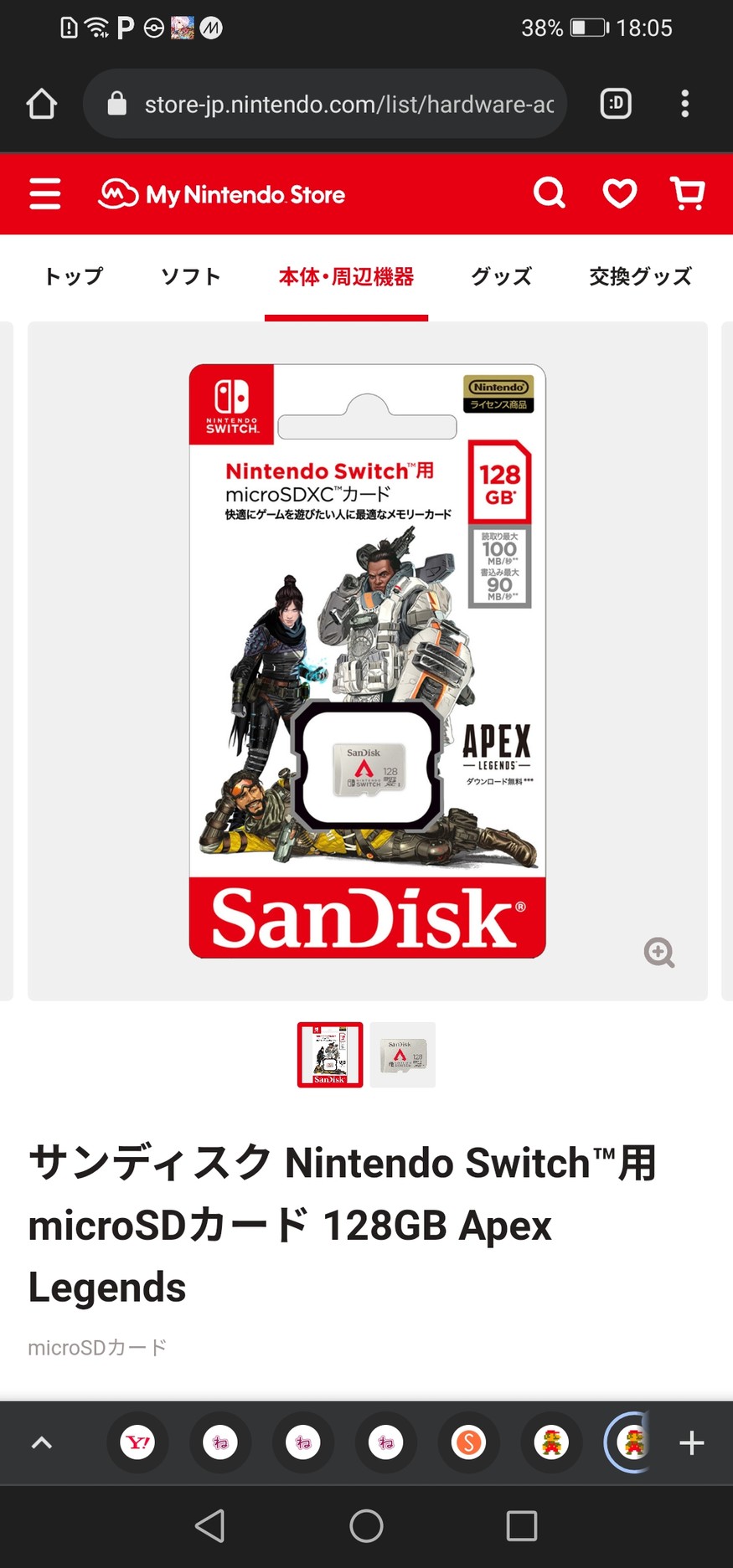The height and width of the screenshot is (1568, 733).
Task: Add a new browser tab
Action: (x=691, y=1442)
